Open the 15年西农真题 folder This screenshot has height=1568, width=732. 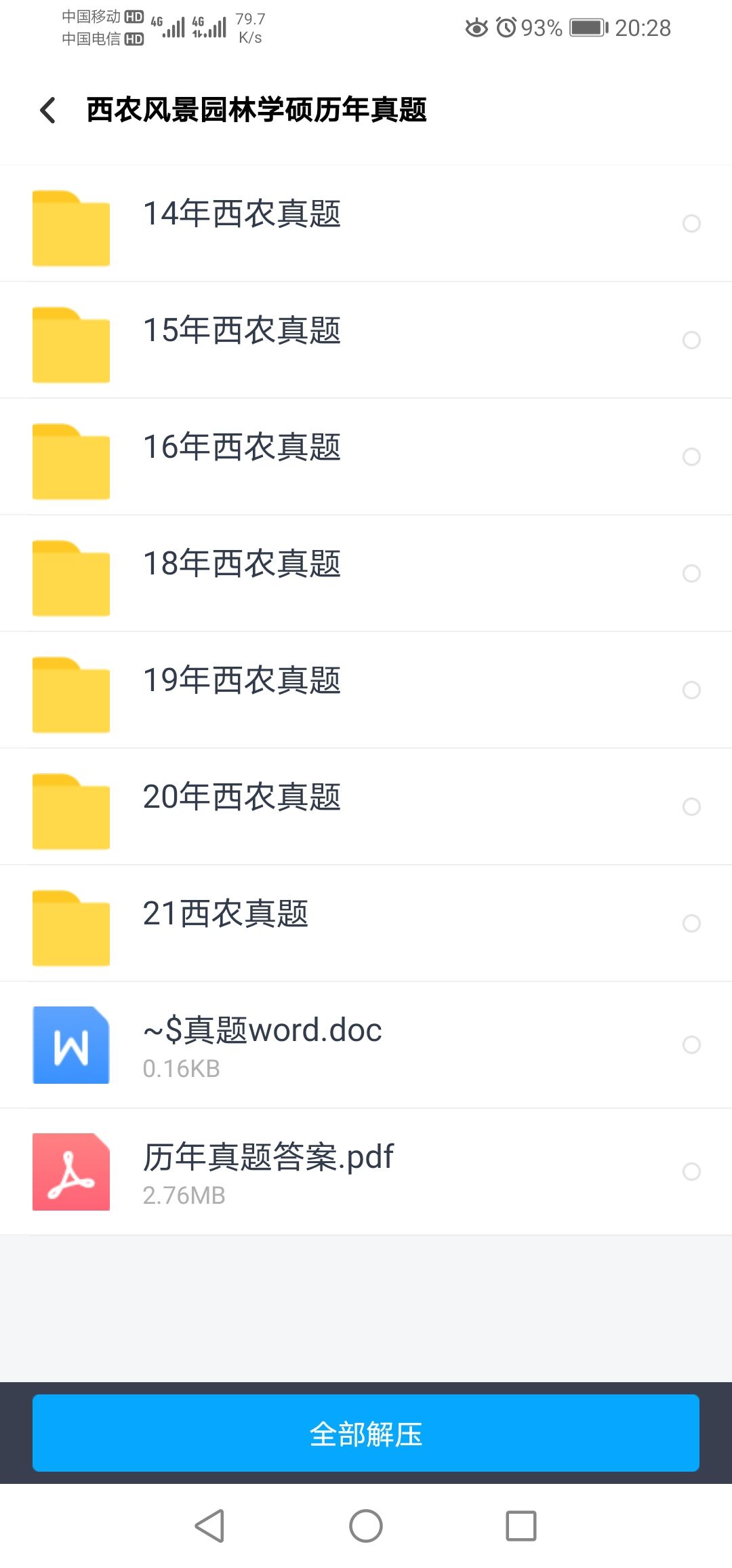click(x=366, y=340)
